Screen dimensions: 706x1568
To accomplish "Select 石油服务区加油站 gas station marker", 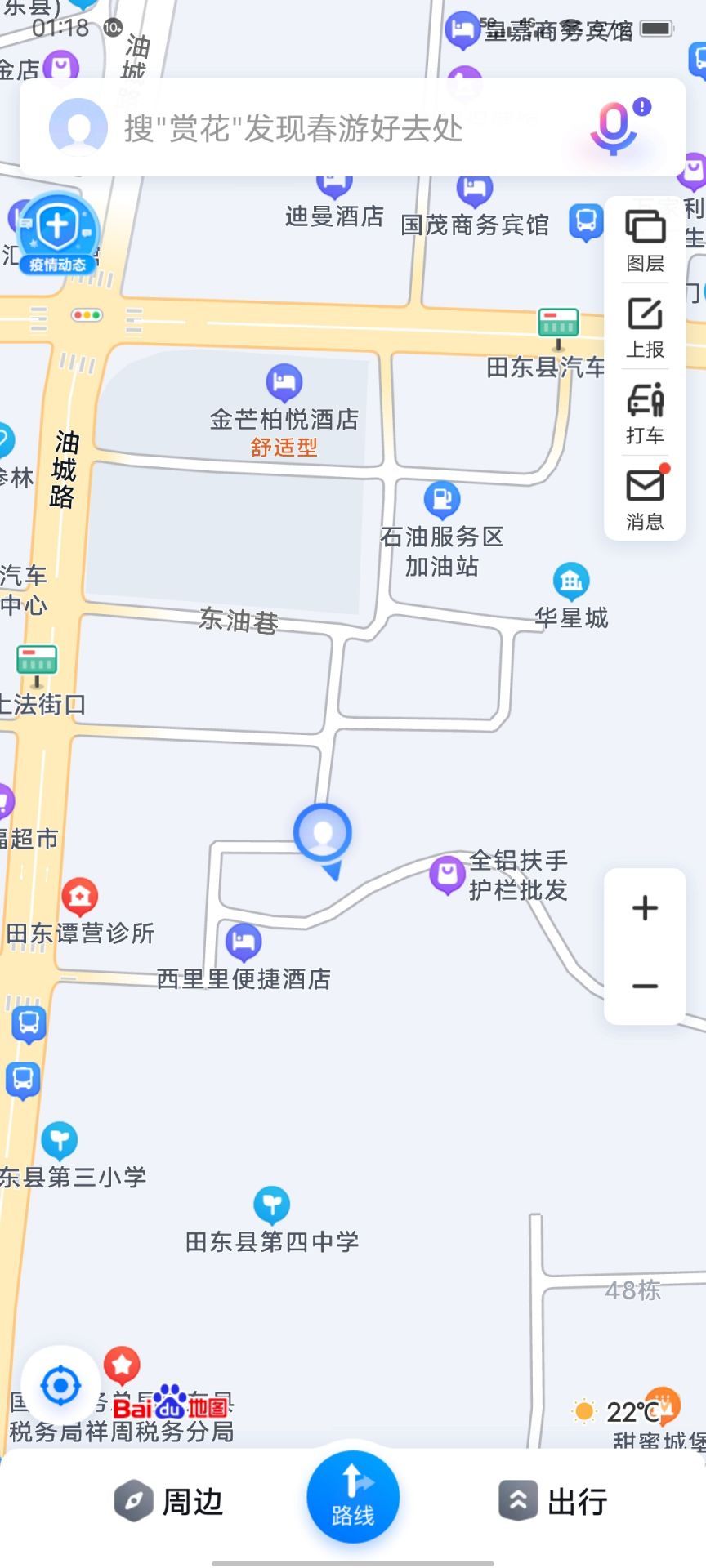I will point(442,499).
